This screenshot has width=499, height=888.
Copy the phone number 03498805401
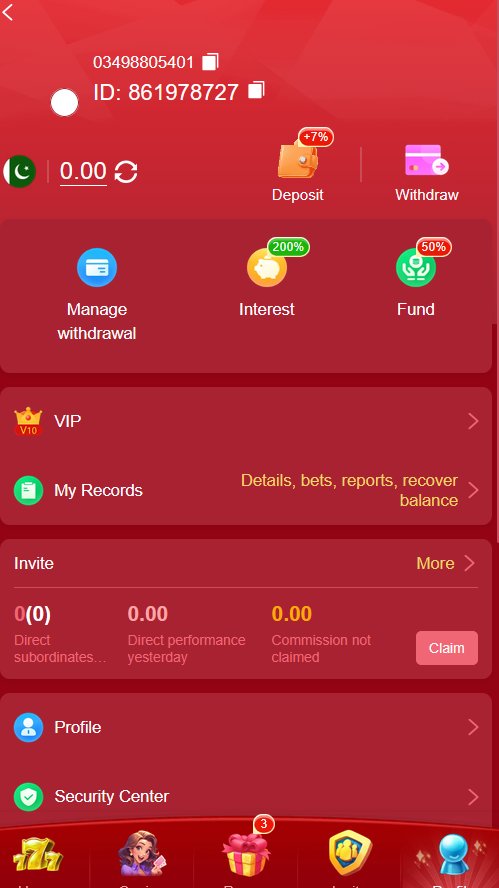[x=210, y=62]
